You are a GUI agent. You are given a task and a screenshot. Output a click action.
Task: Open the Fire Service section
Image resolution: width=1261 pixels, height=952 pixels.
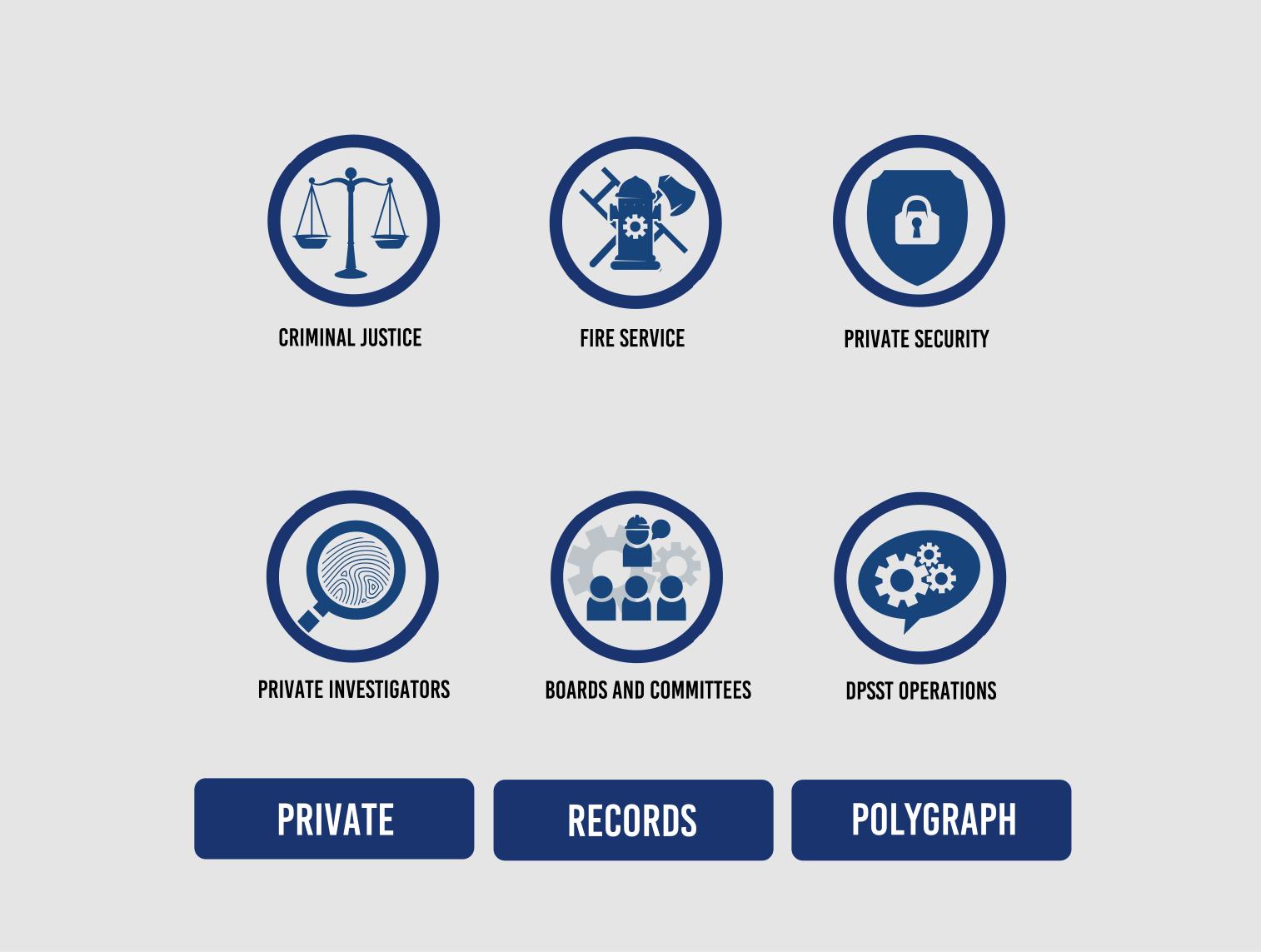(x=635, y=222)
